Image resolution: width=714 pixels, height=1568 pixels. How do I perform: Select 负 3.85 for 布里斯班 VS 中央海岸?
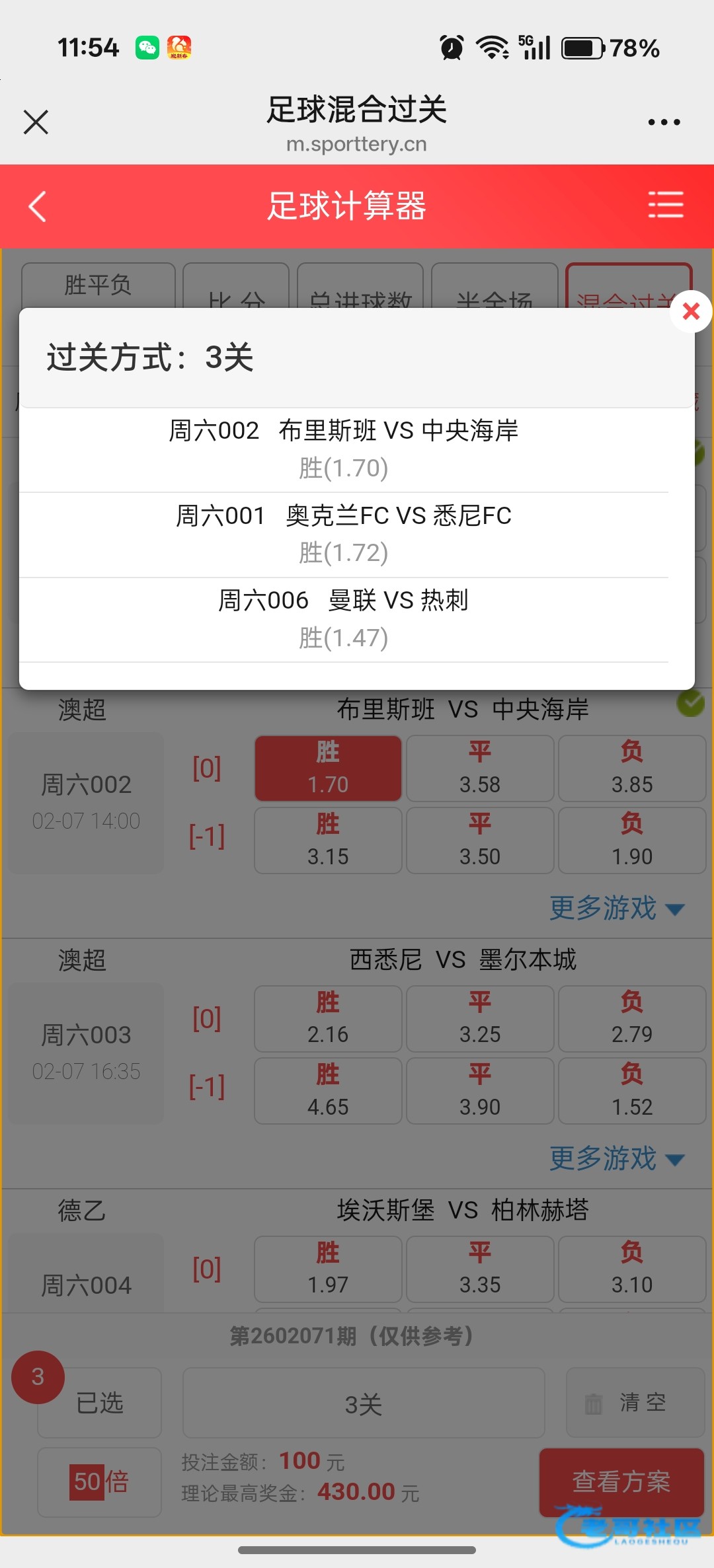[631, 768]
